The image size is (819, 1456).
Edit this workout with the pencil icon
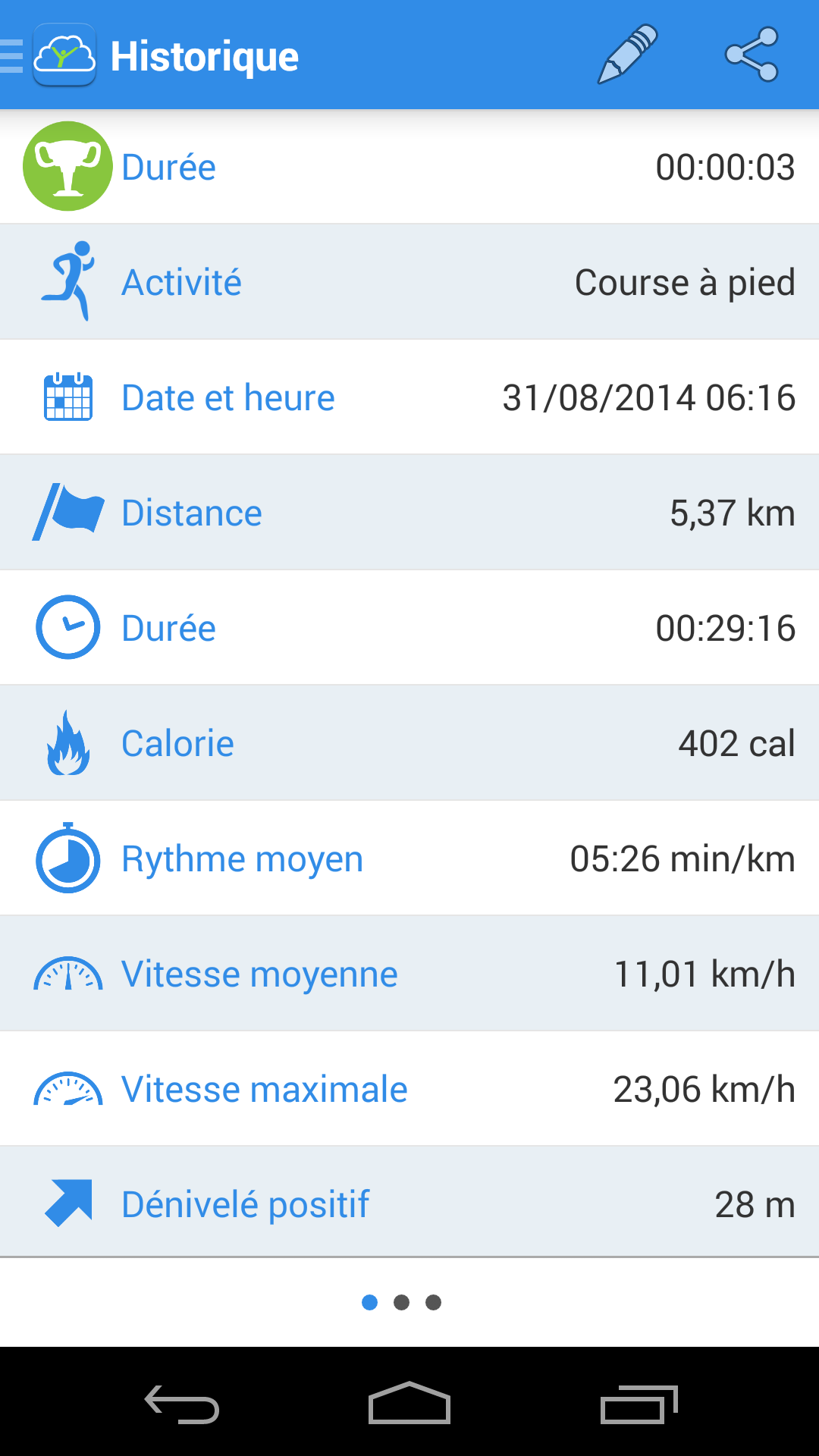(628, 55)
